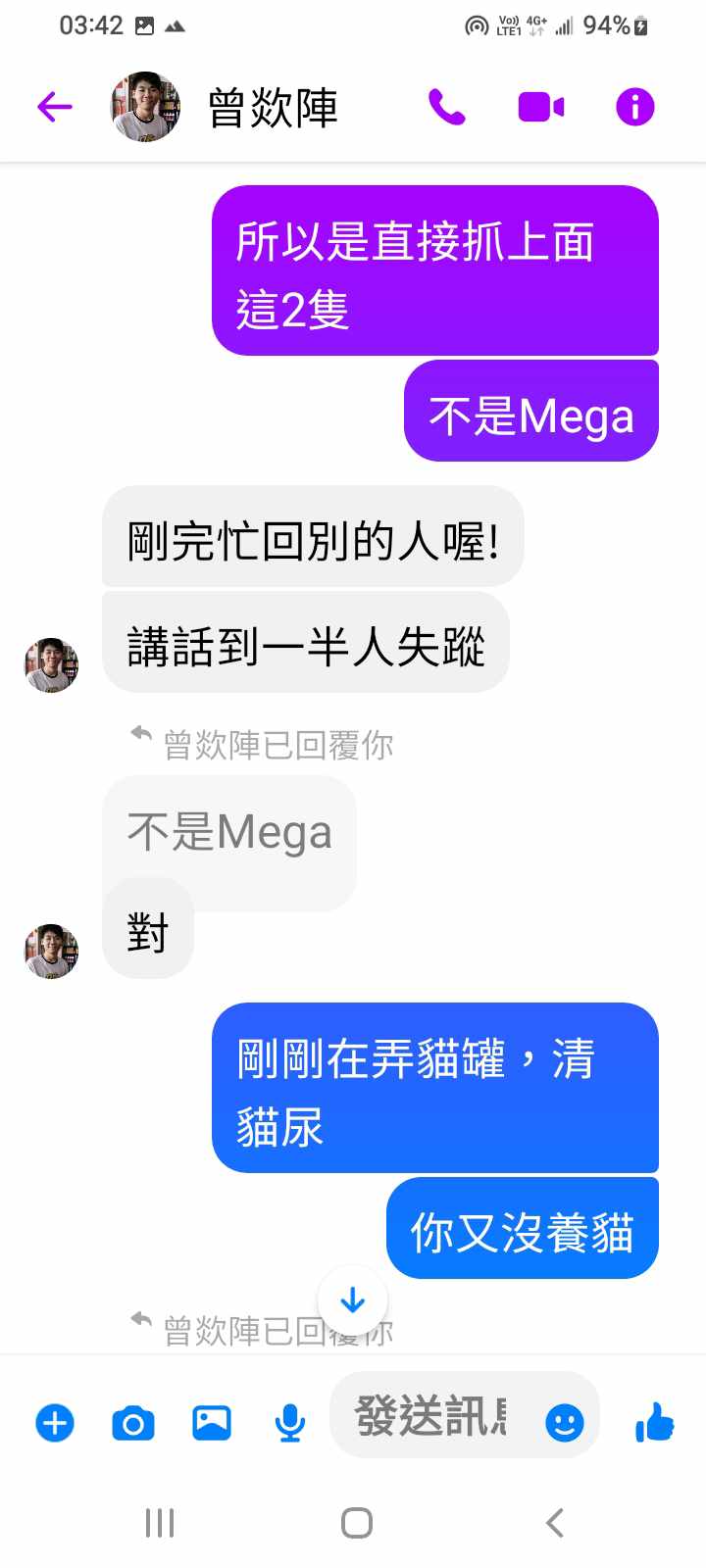Open the photo gallery picker
Screen dimensions: 706x1568
(x=212, y=1422)
